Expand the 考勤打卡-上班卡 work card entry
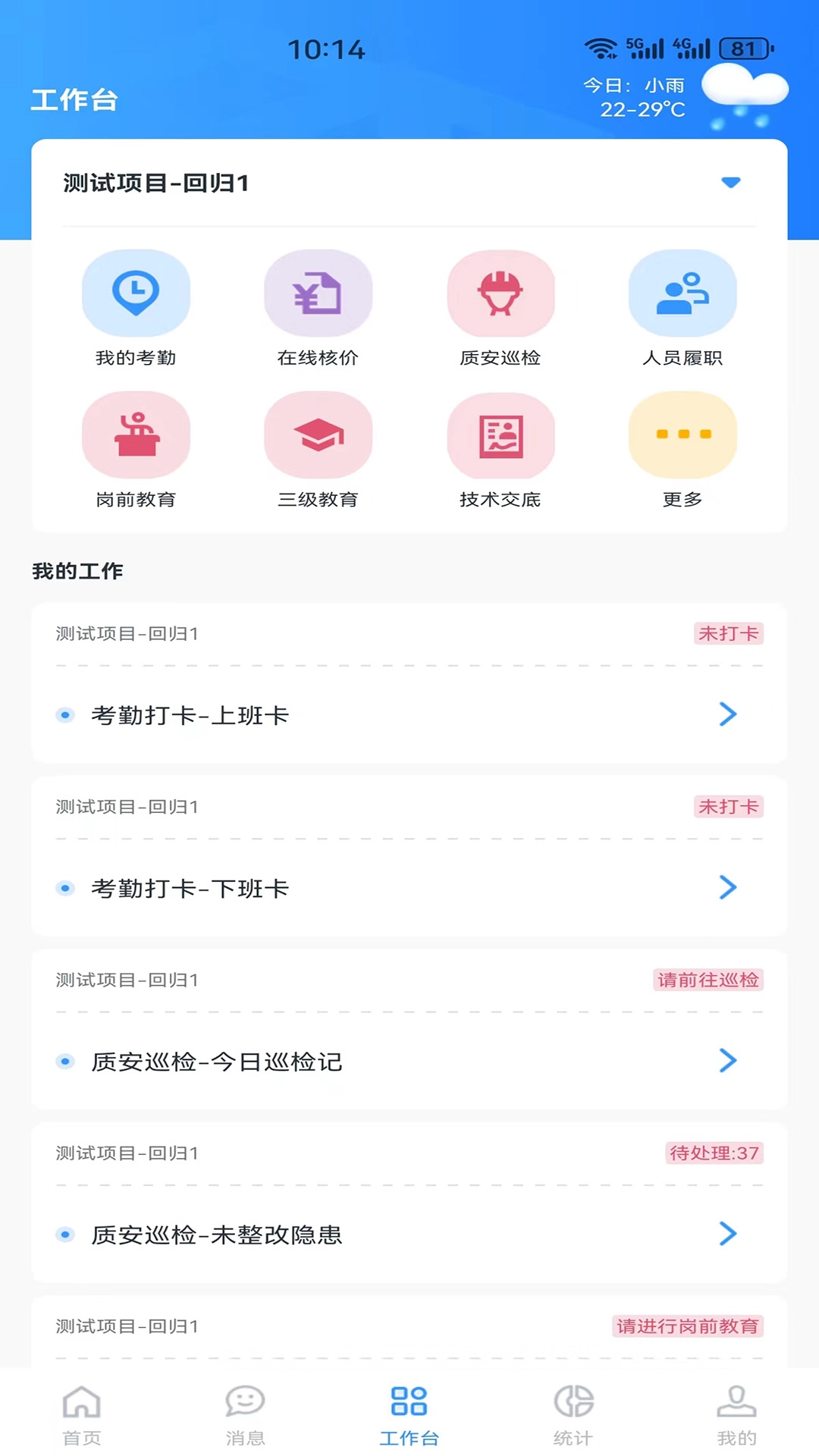The height and width of the screenshot is (1456, 819). pyautogui.click(x=728, y=714)
